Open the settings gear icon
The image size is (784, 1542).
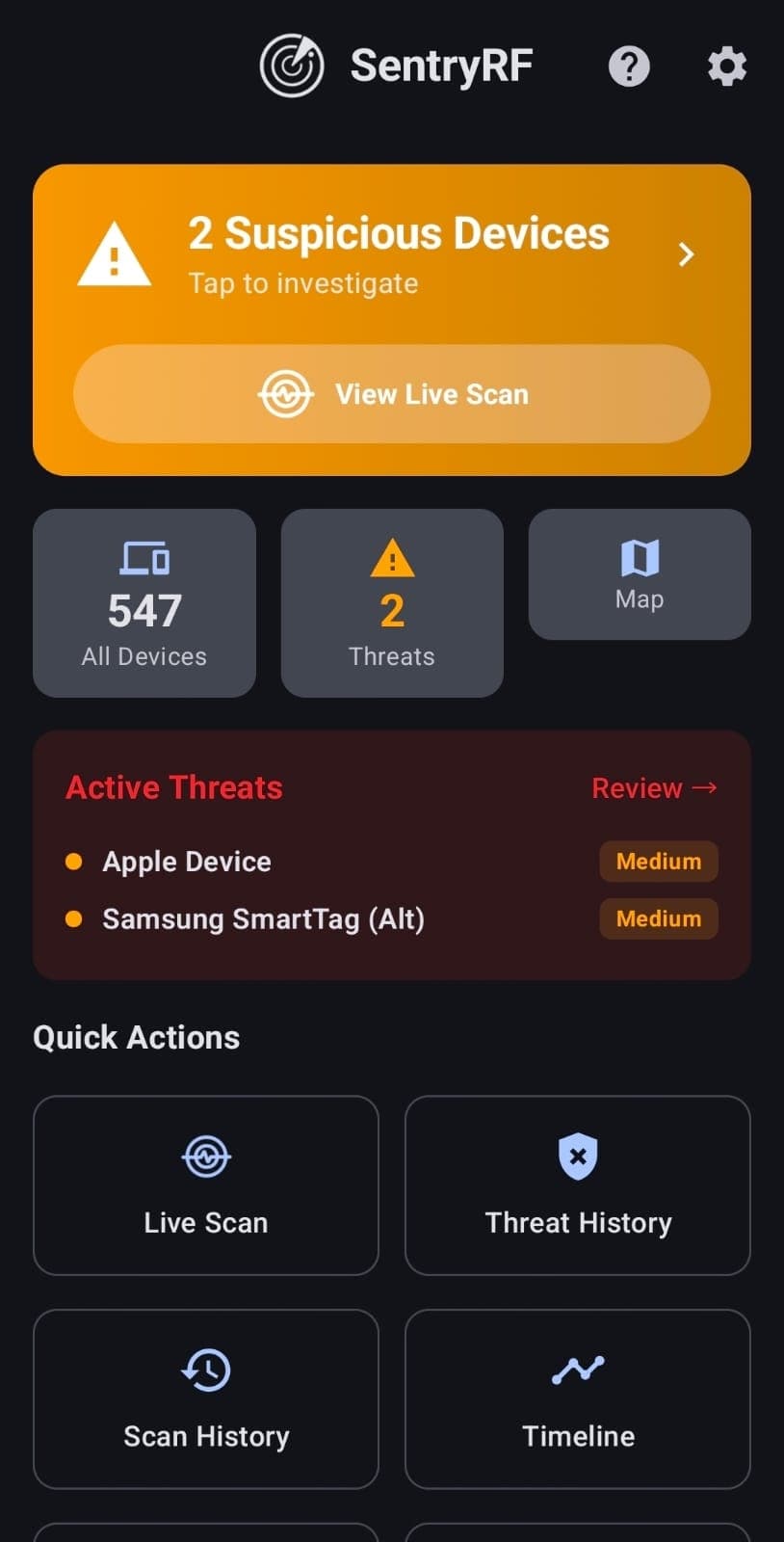[725, 66]
